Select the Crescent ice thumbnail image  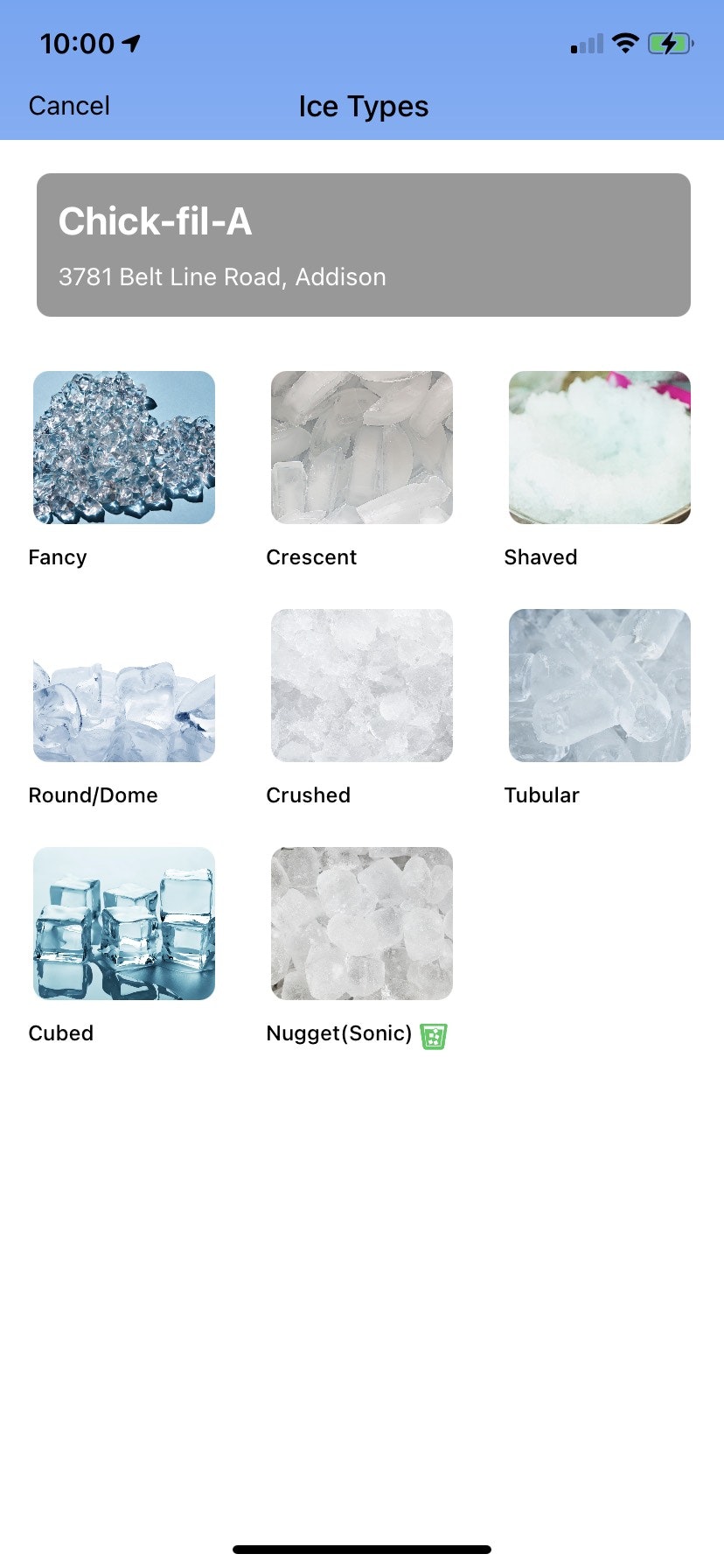pyautogui.click(x=362, y=447)
